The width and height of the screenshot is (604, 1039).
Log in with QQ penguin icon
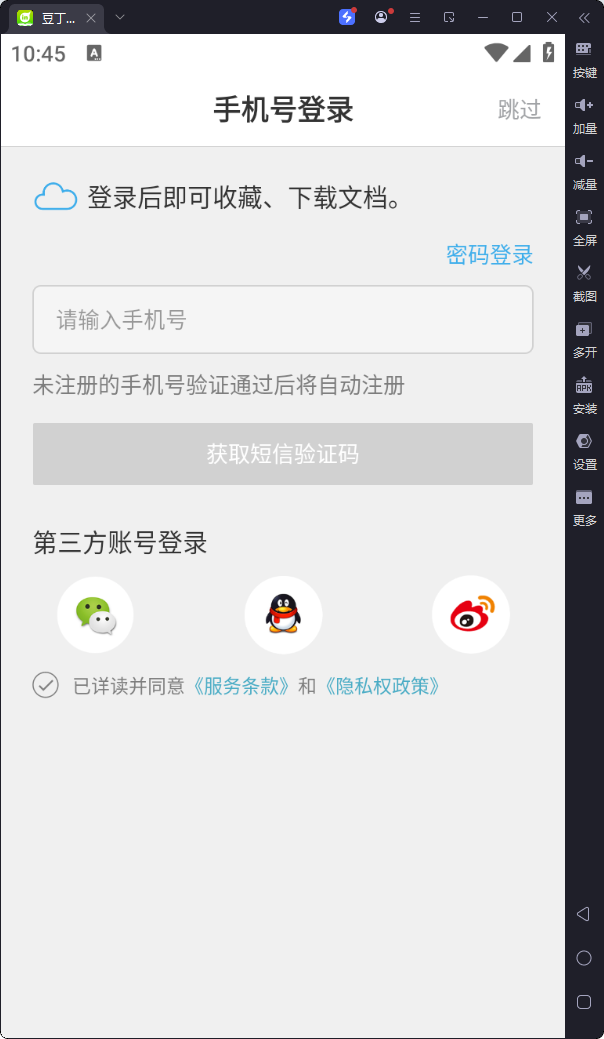(x=283, y=615)
